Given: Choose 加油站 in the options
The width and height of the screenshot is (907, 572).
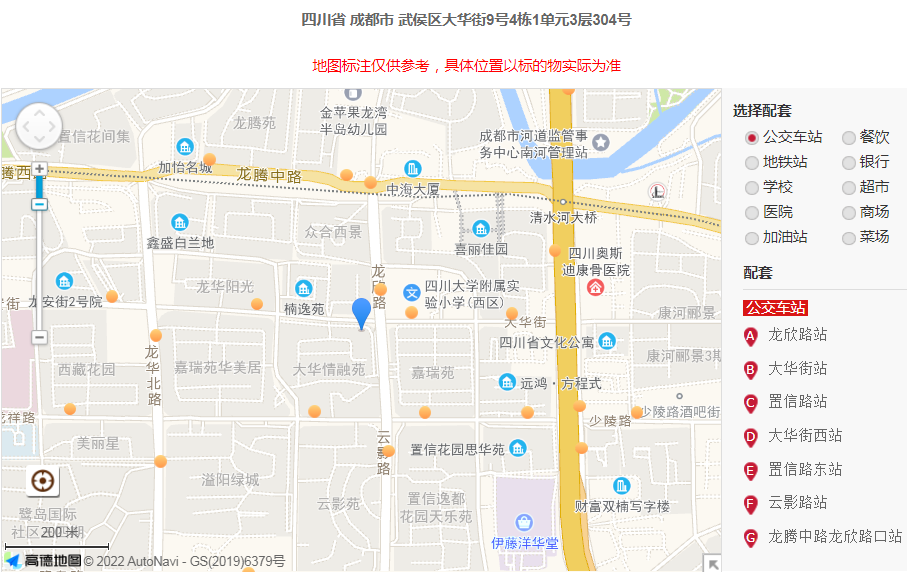Looking at the screenshot, I should click(x=752, y=238).
